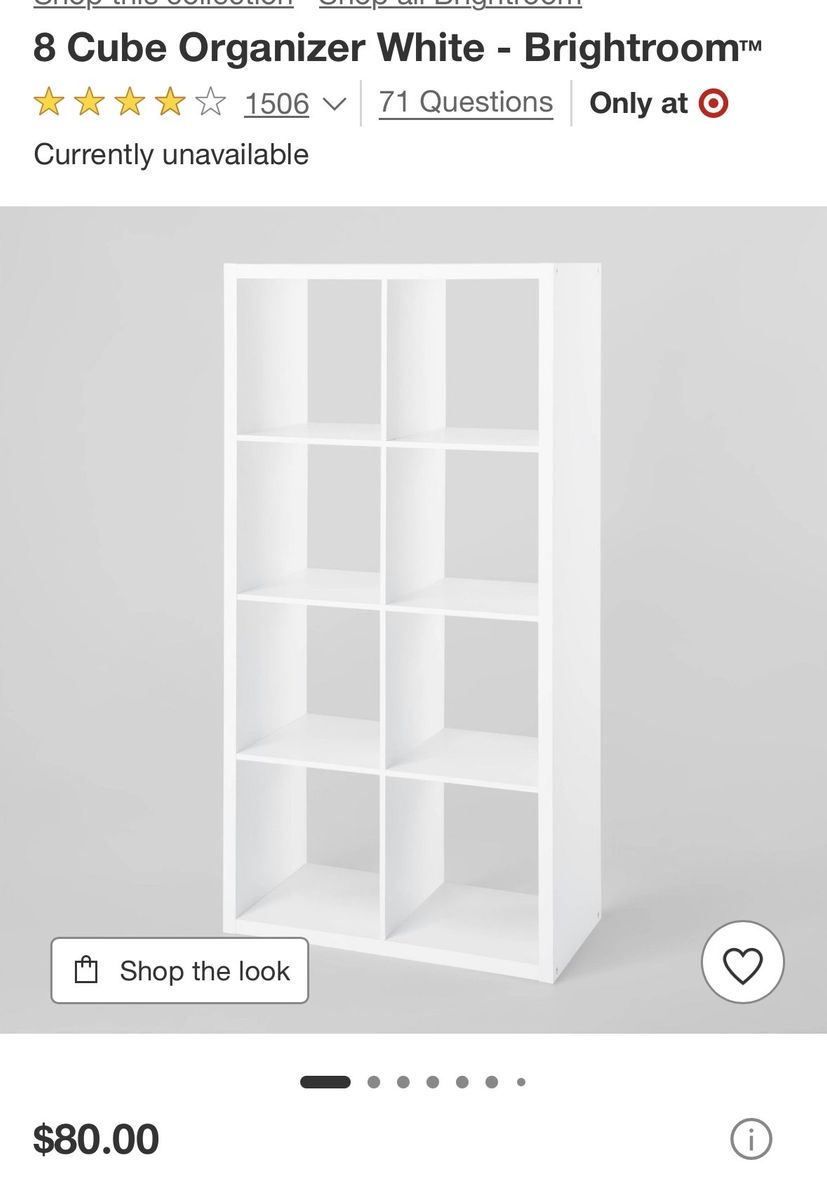Viewport: 827px width, 1200px height.
Task: Open the cube organizer product image
Action: 412,620
